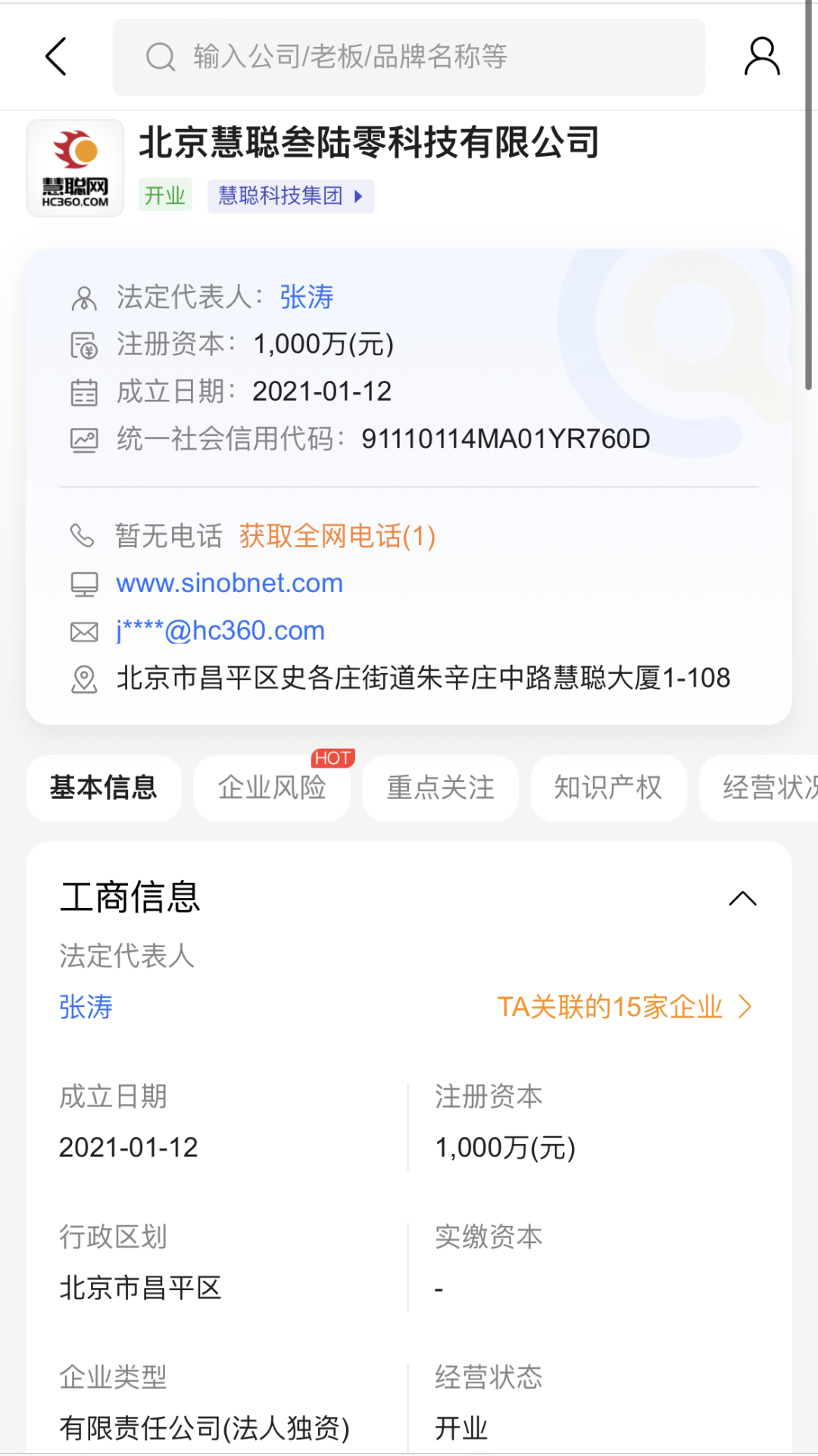This screenshot has height=1456, width=818.
Task: Expand the 慧聪科技集团 group link
Action: point(290,195)
